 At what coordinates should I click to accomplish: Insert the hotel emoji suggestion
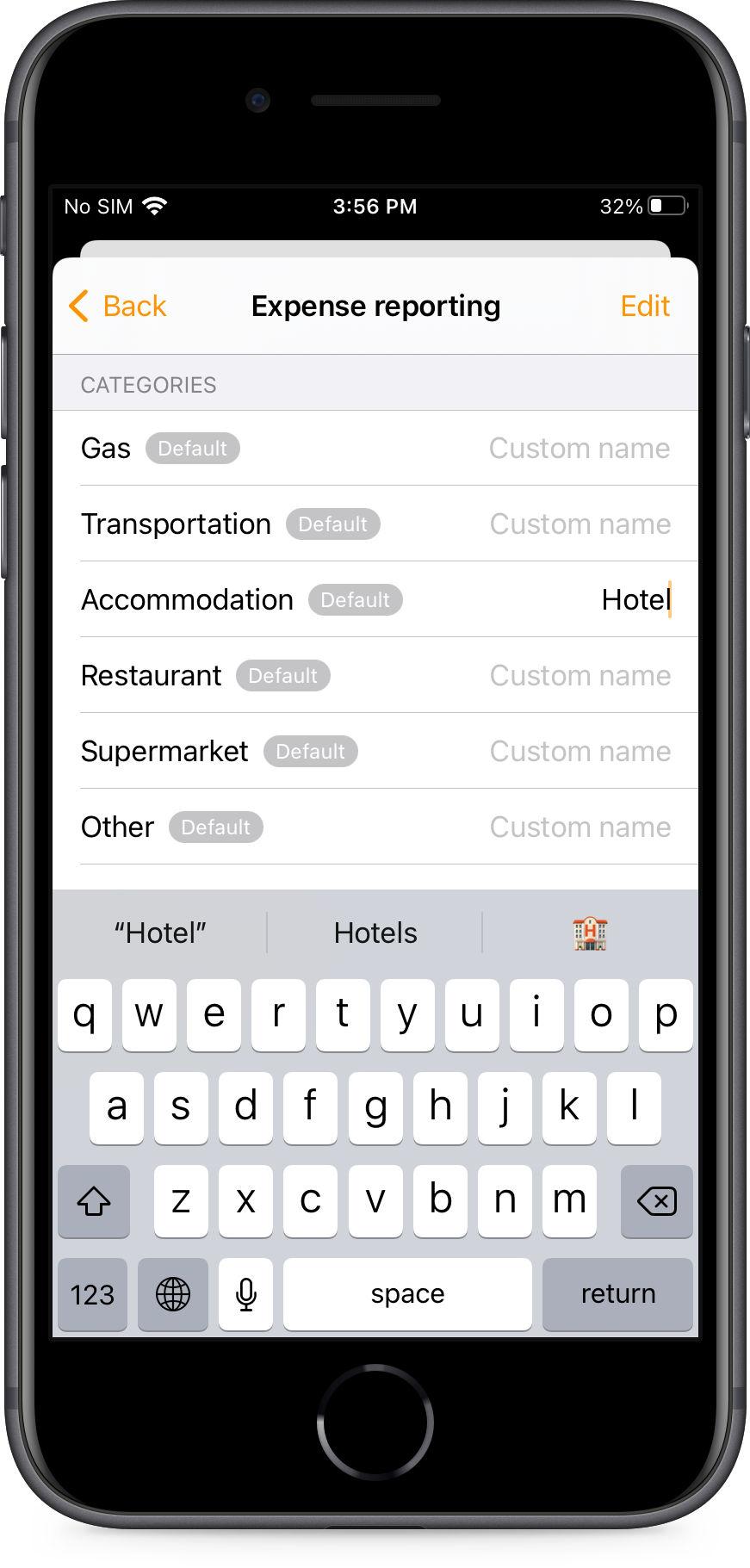click(590, 933)
